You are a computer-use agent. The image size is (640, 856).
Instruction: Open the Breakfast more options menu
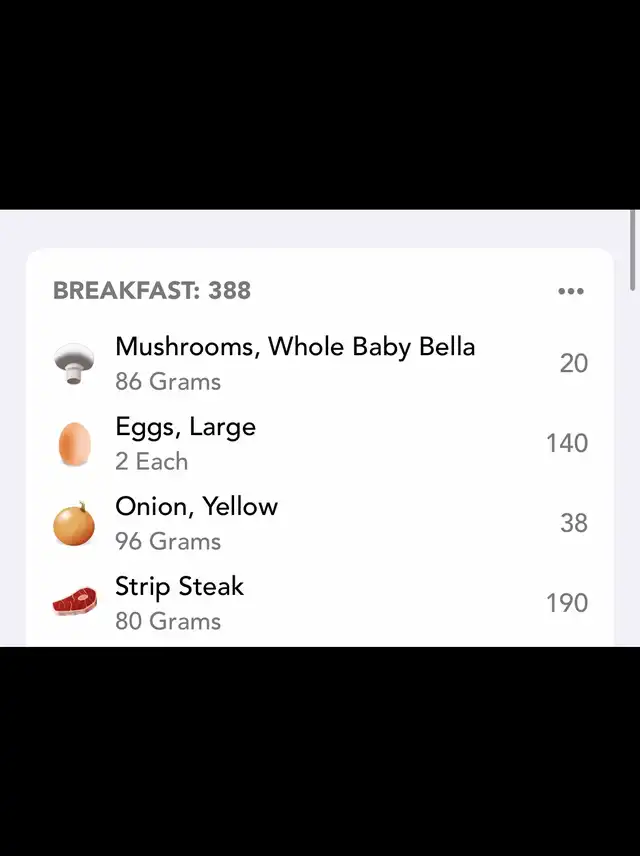(570, 291)
